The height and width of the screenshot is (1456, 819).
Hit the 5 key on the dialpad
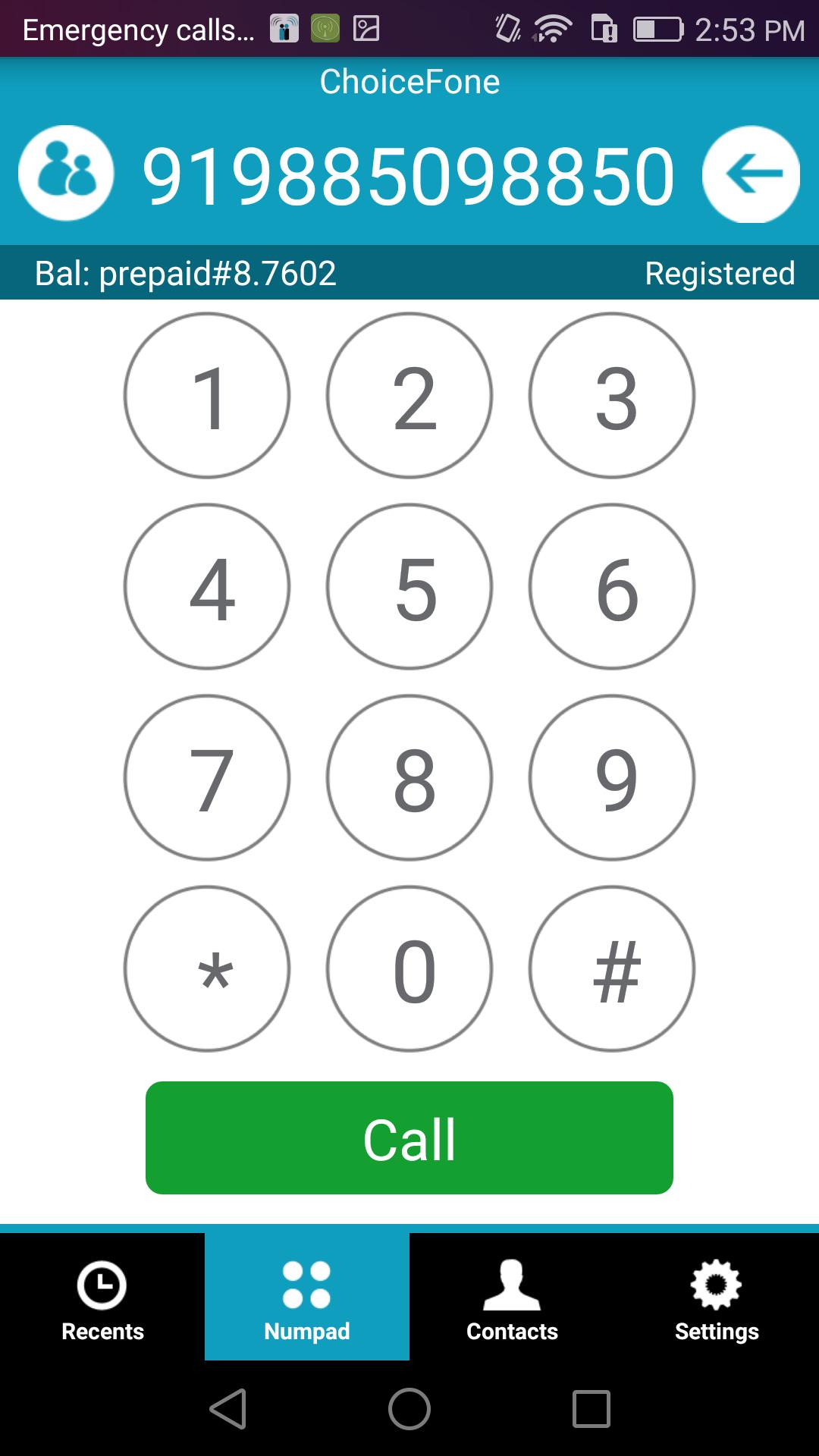tap(409, 587)
